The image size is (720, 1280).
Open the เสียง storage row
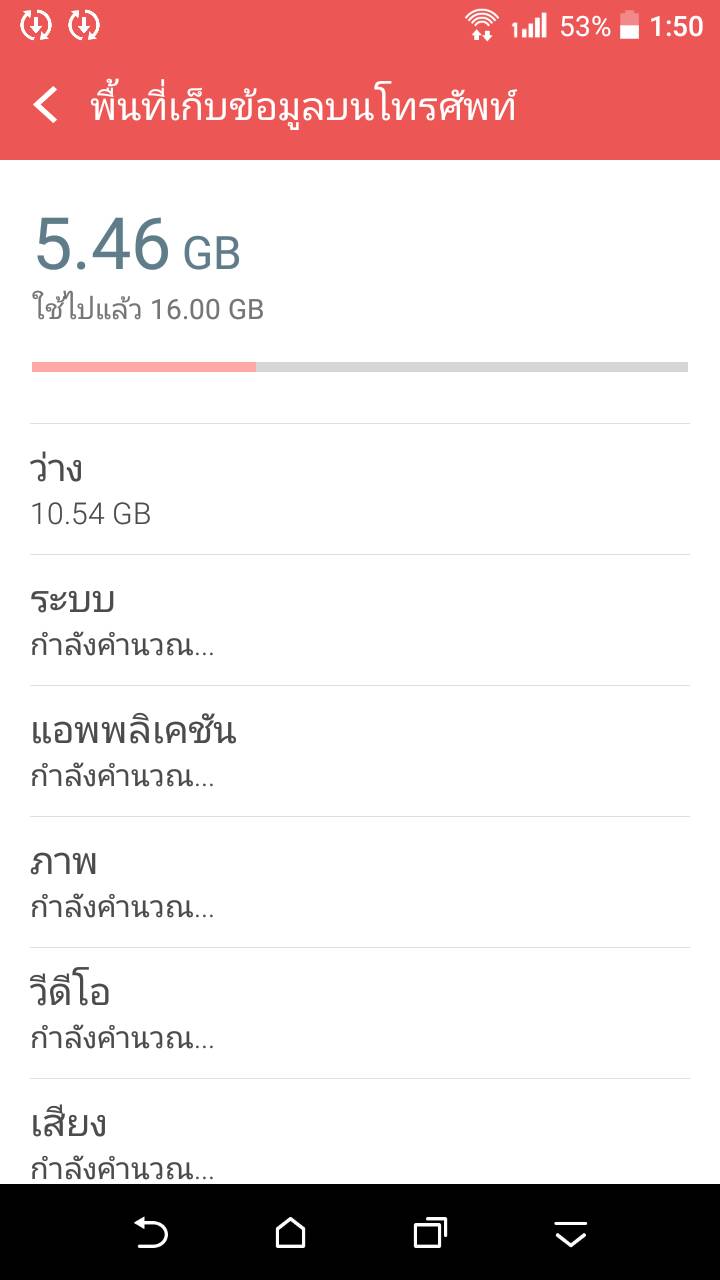[360, 1132]
